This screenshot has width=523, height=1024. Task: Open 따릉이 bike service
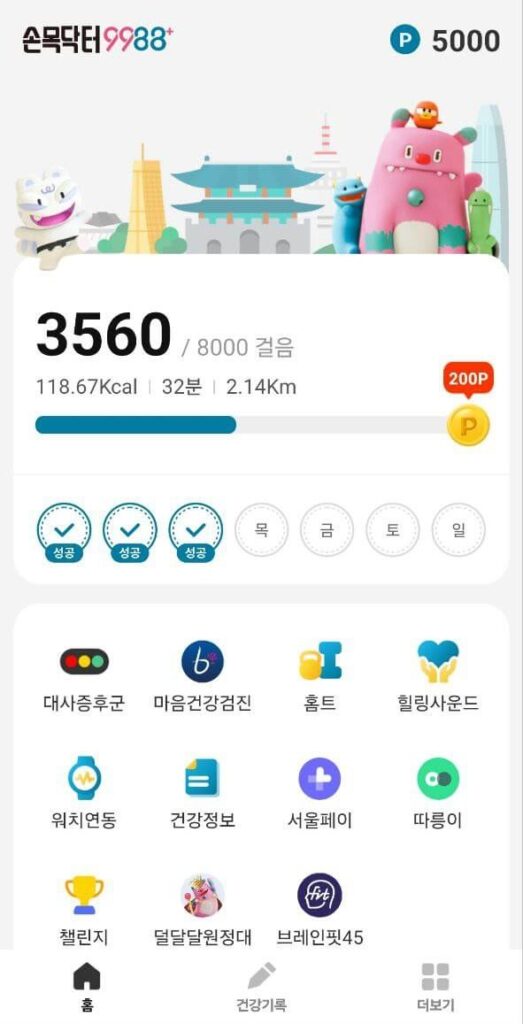coord(438,793)
